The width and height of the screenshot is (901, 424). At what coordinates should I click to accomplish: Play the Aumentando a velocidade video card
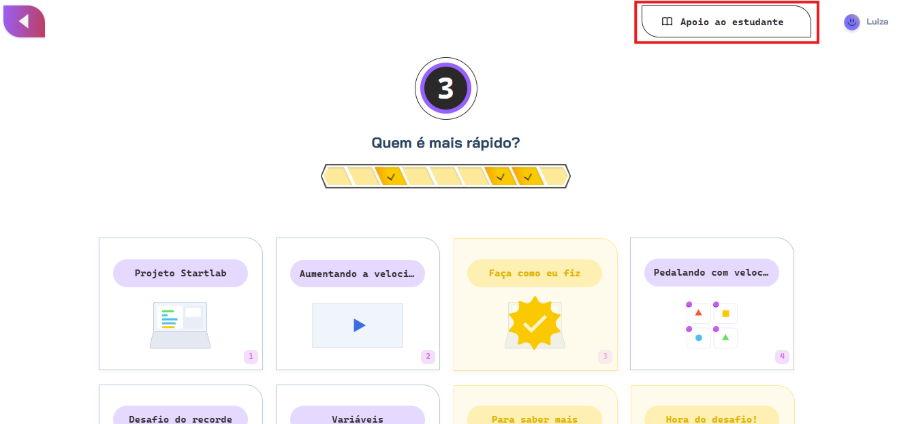coord(358,324)
